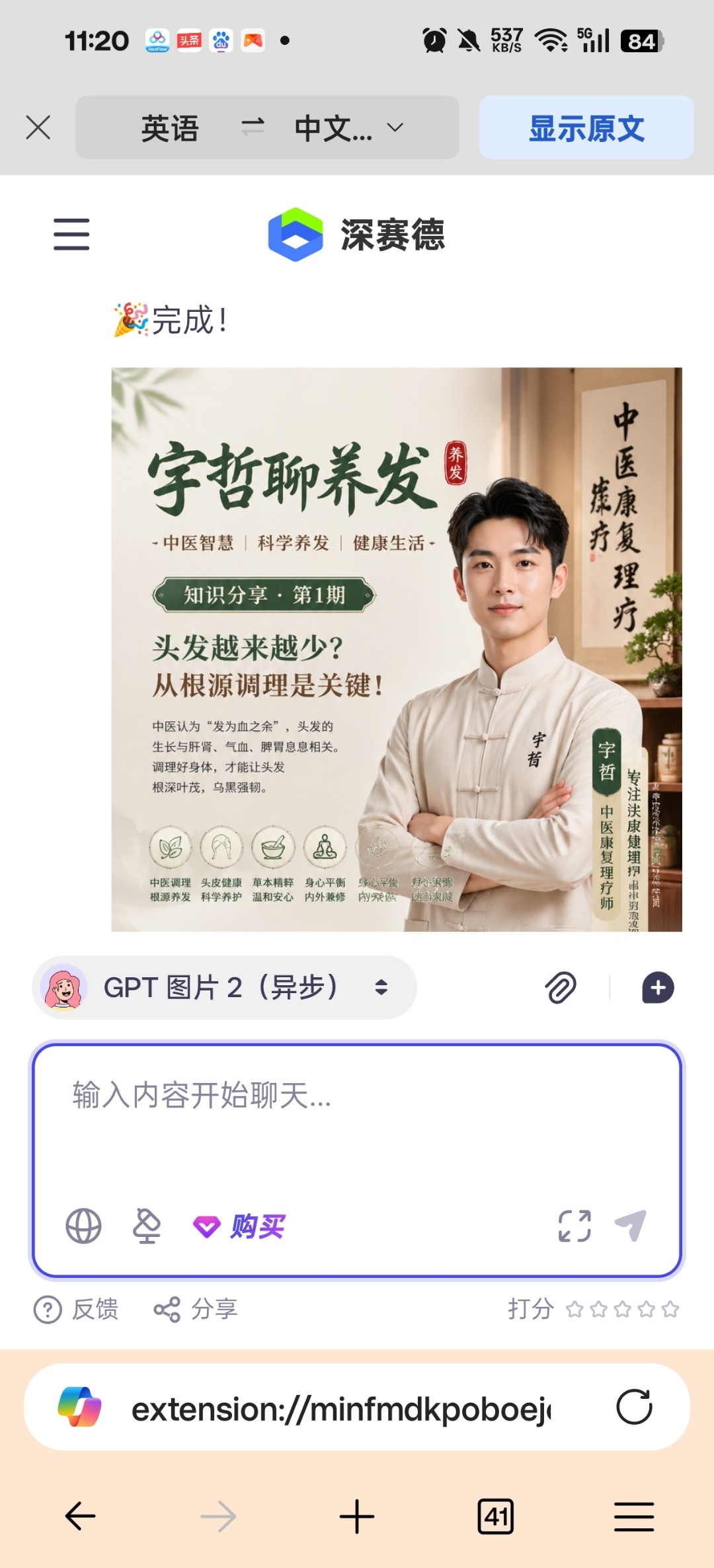Viewport: 714px width, 1568px height.
Task: Open the hamburger drawer menu
Action: (x=71, y=235)
